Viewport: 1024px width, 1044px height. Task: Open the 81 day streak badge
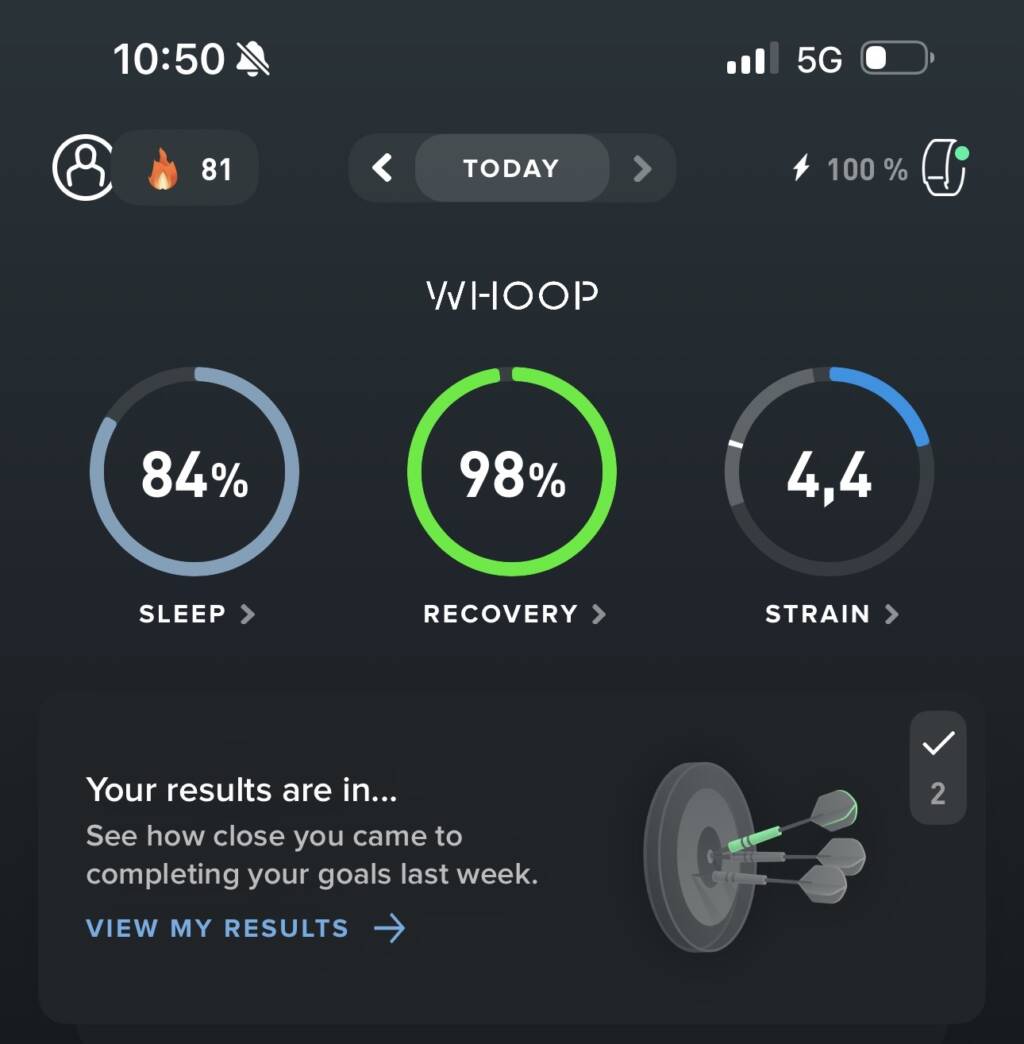point(190,170)
